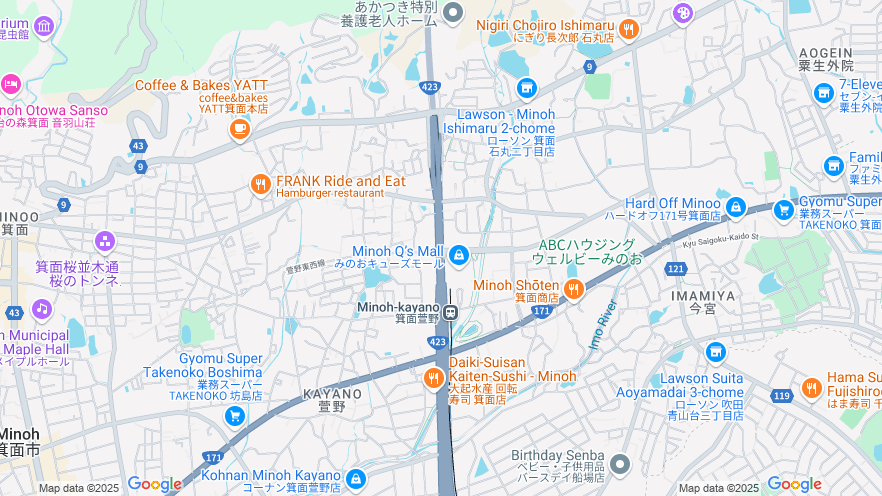Select the Minoh Shōten restaurant pin
Viewport: 882px width, 496px height.
tap(573, 290)
